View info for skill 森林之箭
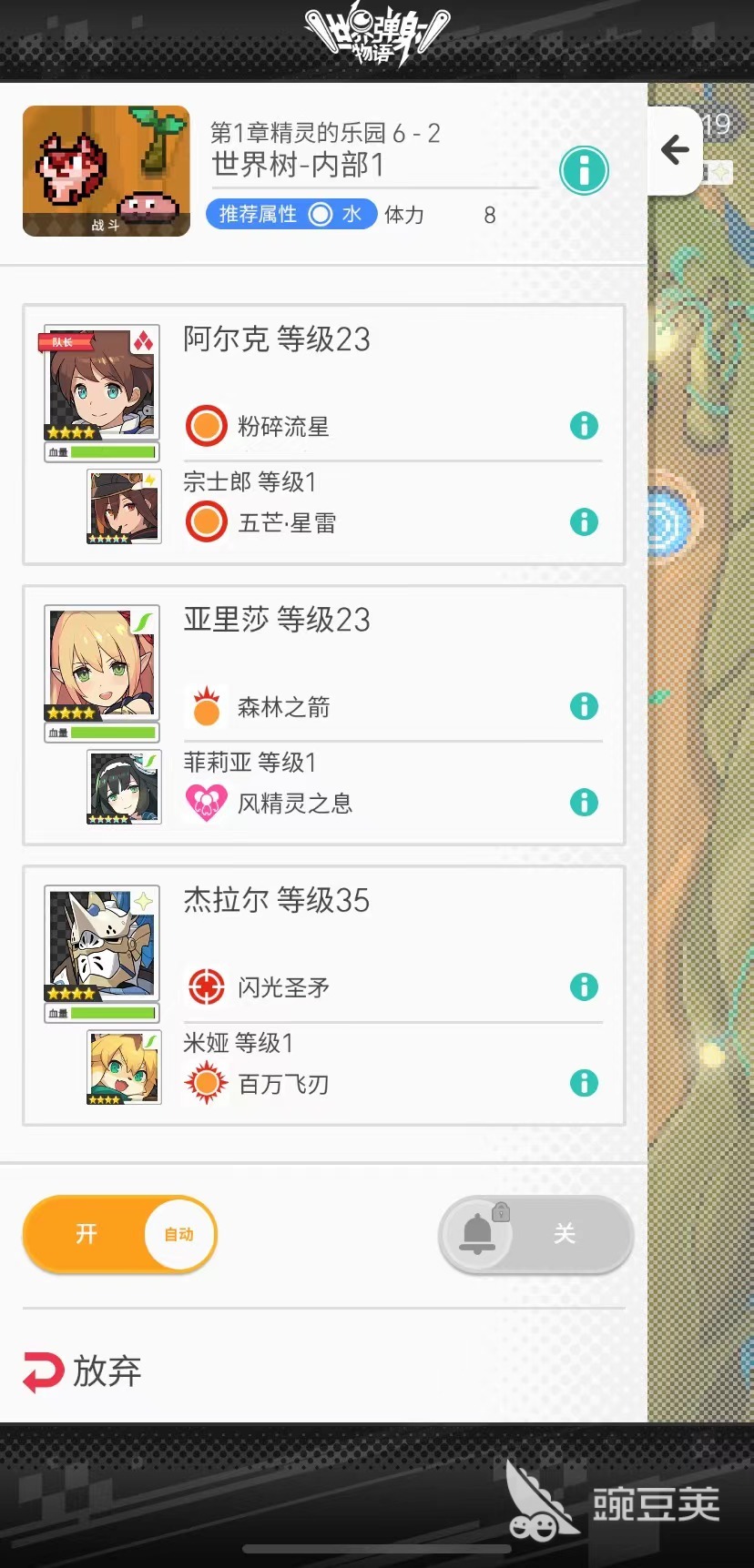 coord(584,705)
